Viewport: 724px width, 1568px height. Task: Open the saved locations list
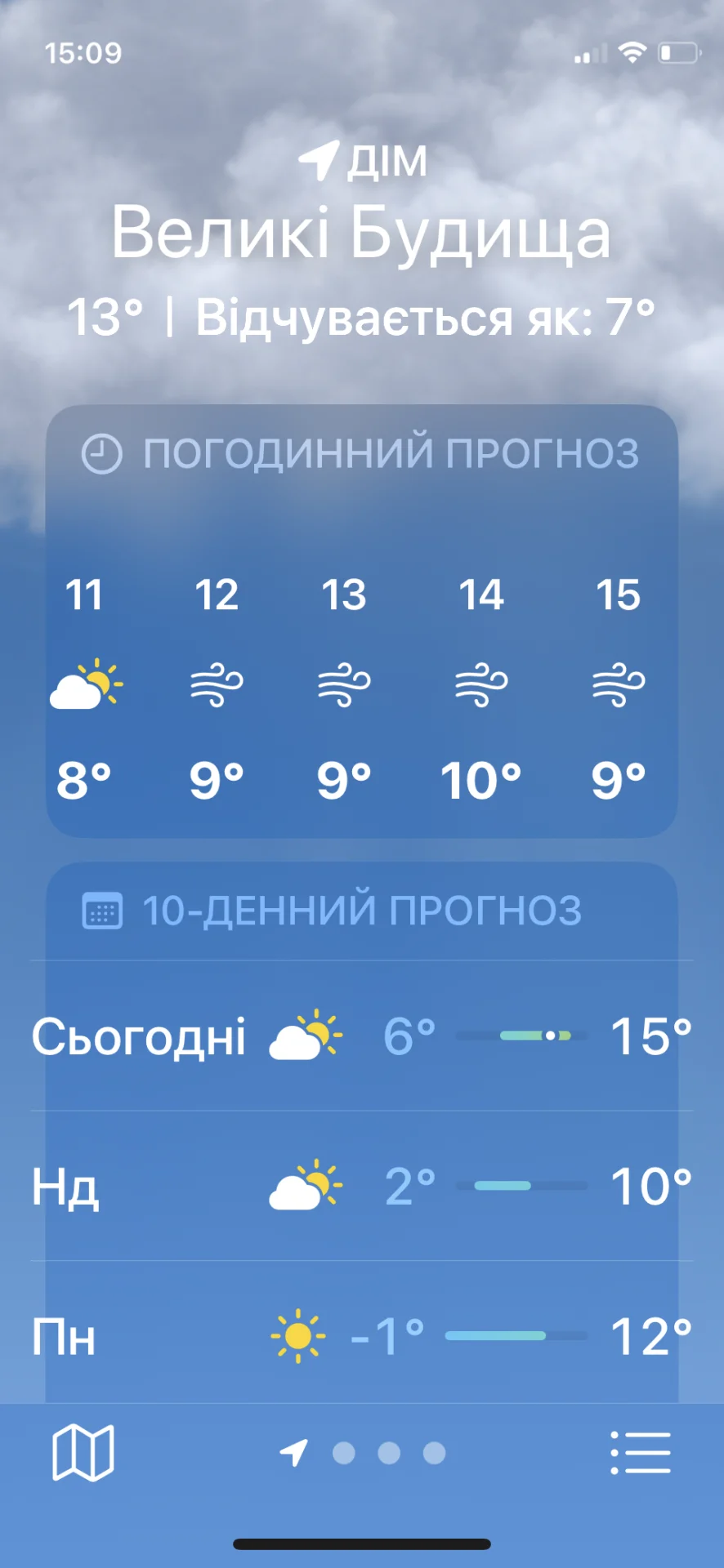[641, 1453]
